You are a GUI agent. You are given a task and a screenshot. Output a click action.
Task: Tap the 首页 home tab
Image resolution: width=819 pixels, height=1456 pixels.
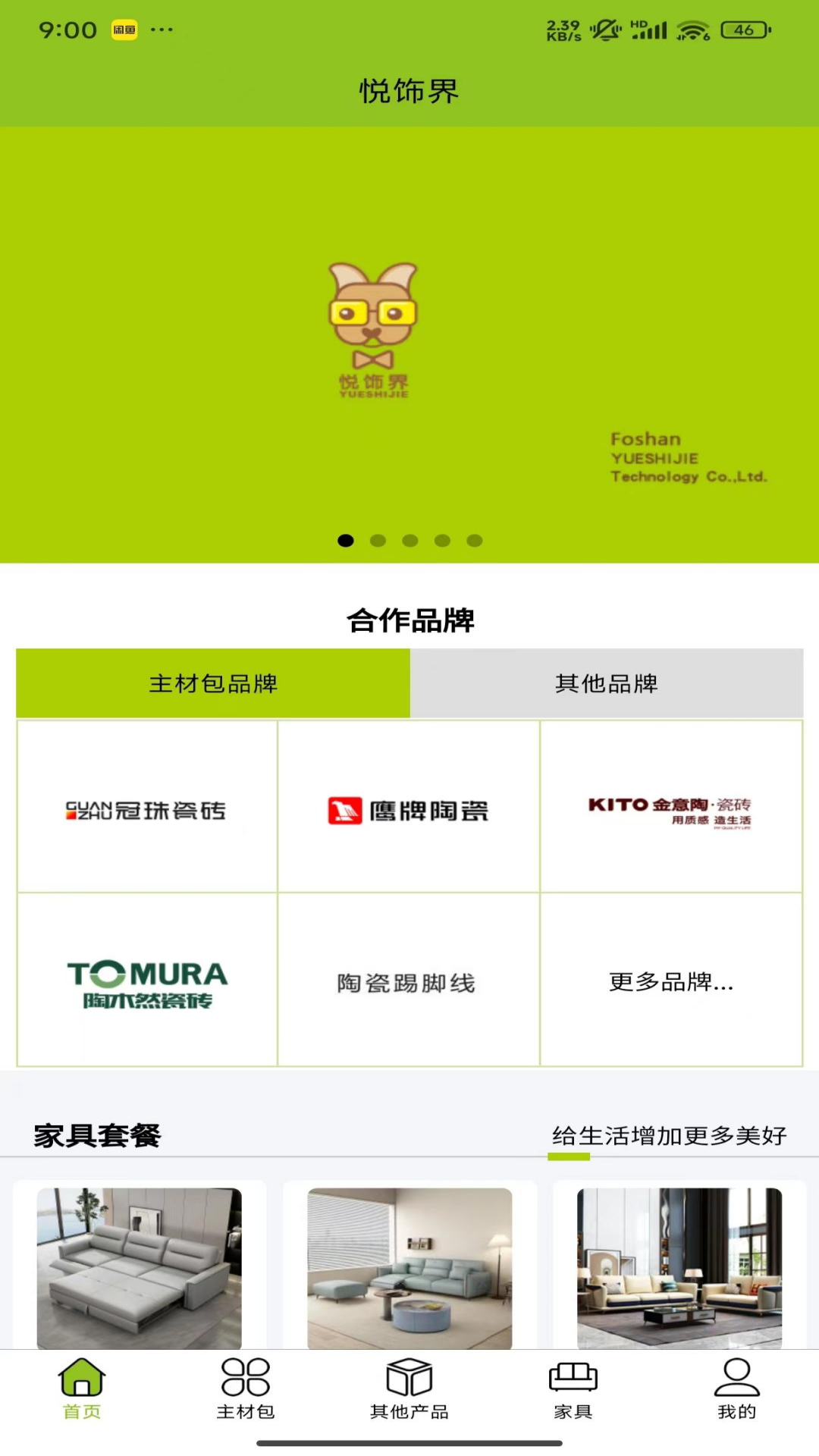(81, 1389)
